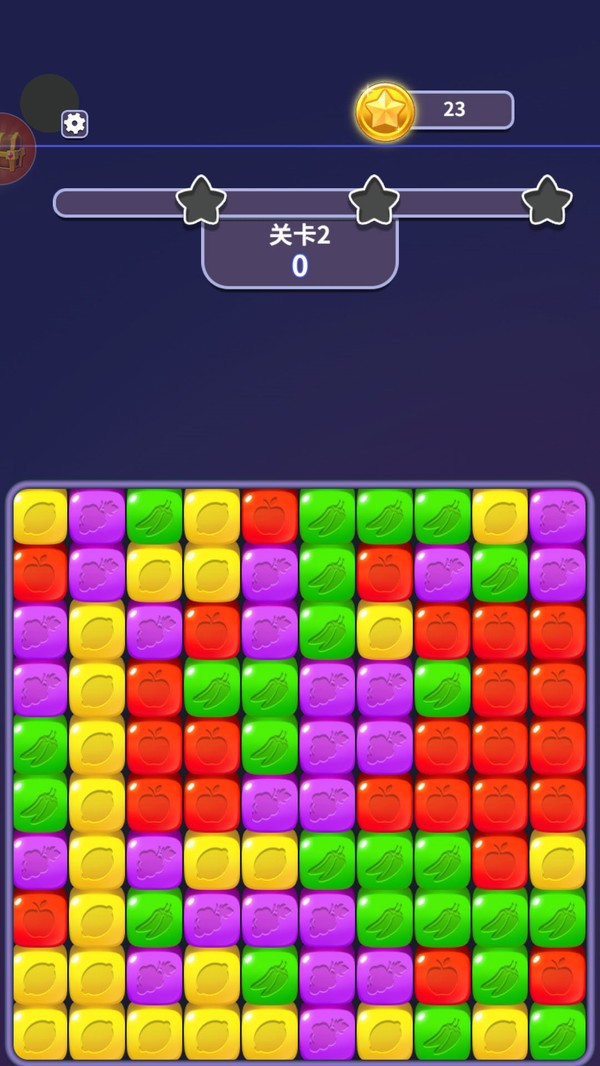Pop the only purple grape block in the bottom row
Screen dimensions: 600x1066
(327, 1033)
